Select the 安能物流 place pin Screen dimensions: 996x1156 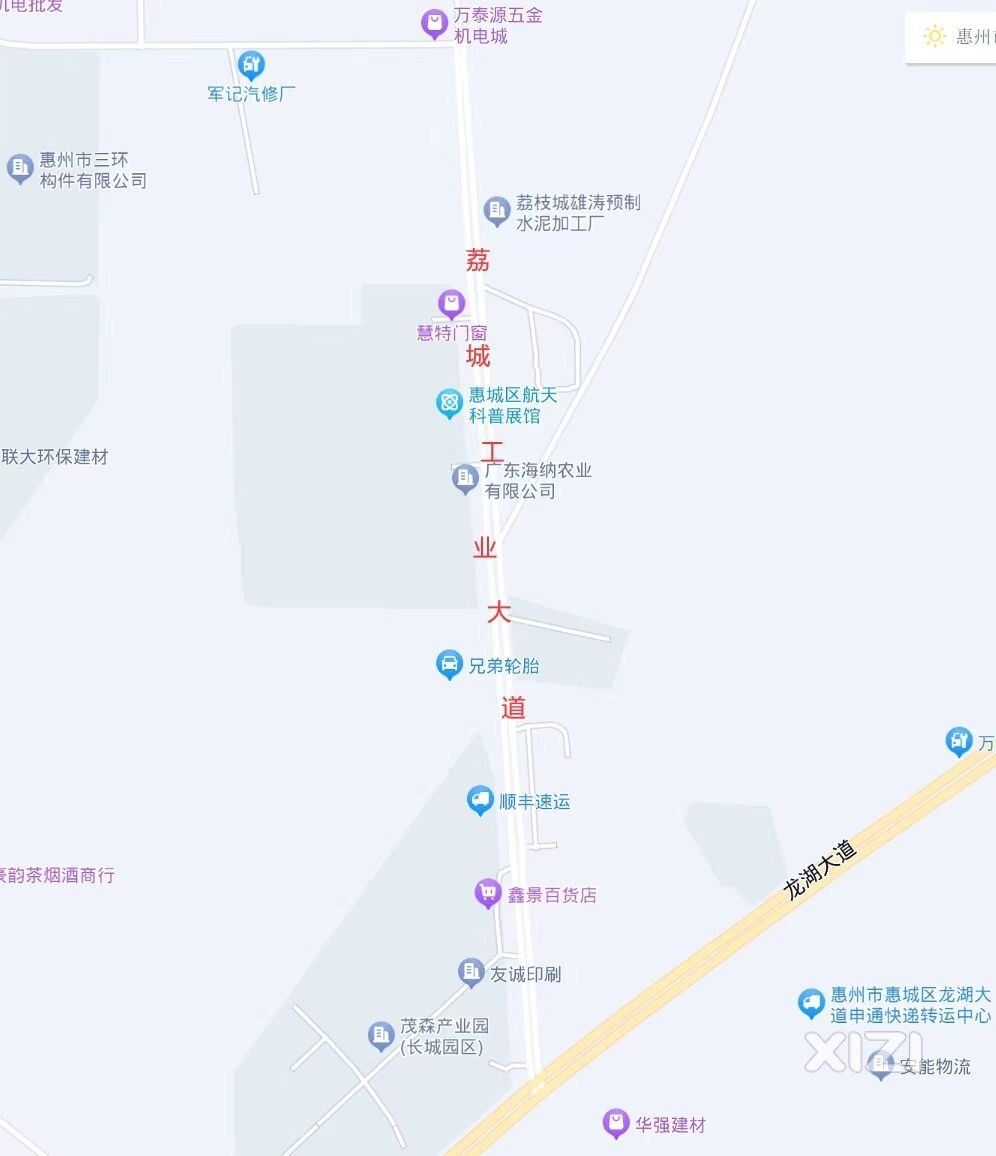pos(880,1065)
